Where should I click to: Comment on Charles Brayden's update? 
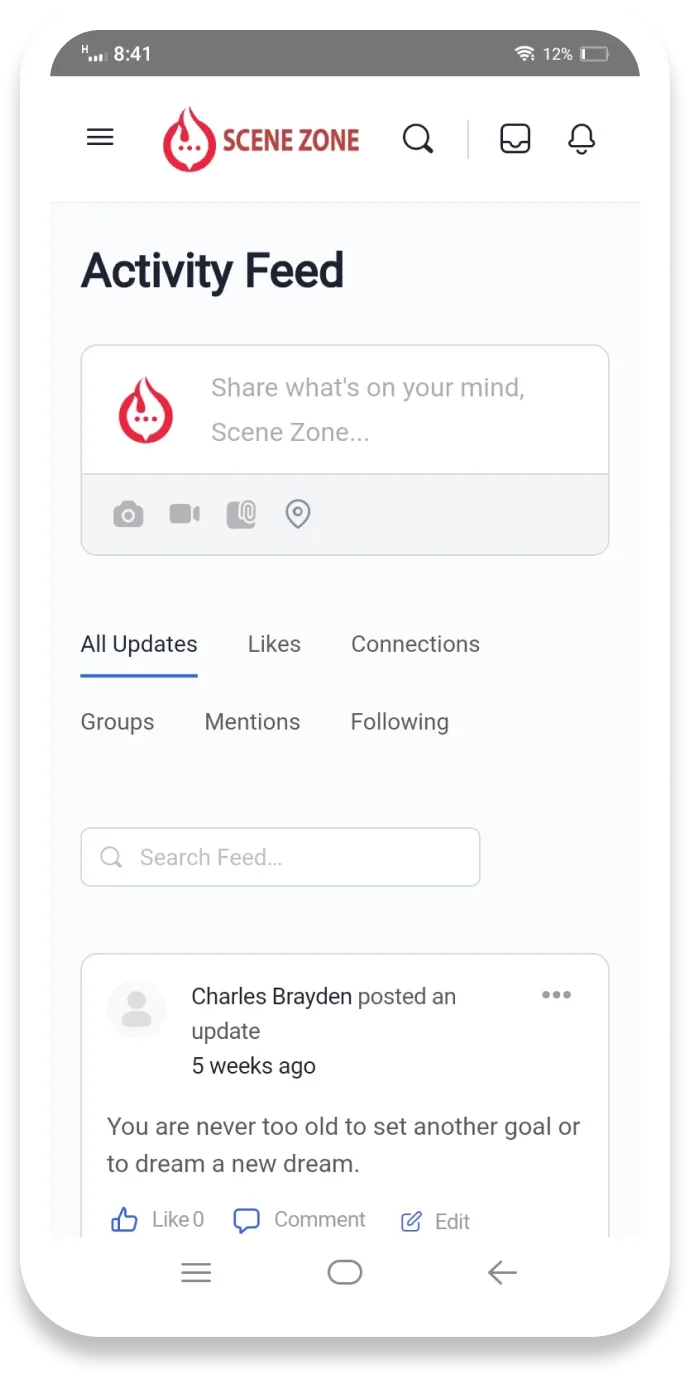[x=300, y=1220]
